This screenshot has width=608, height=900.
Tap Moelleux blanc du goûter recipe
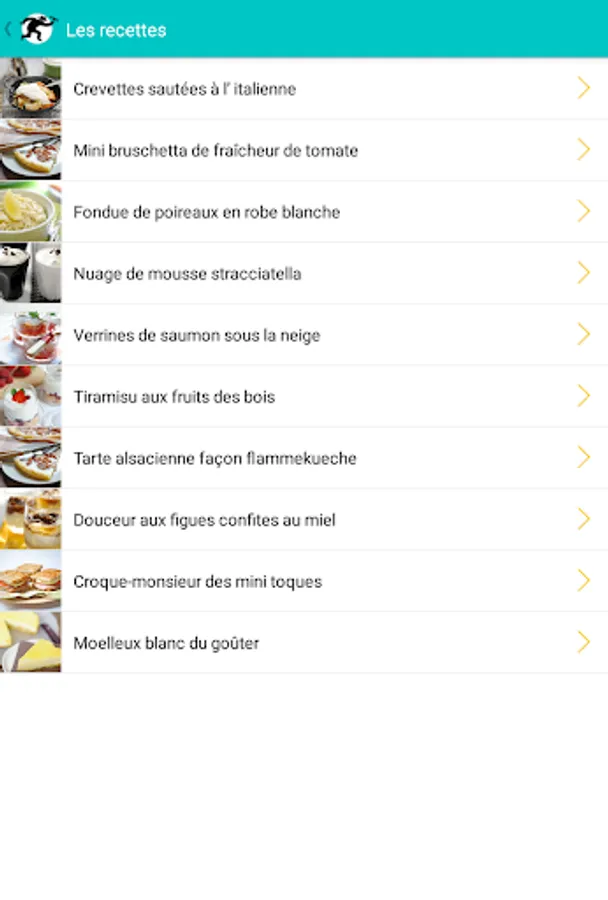click(166, 643)
